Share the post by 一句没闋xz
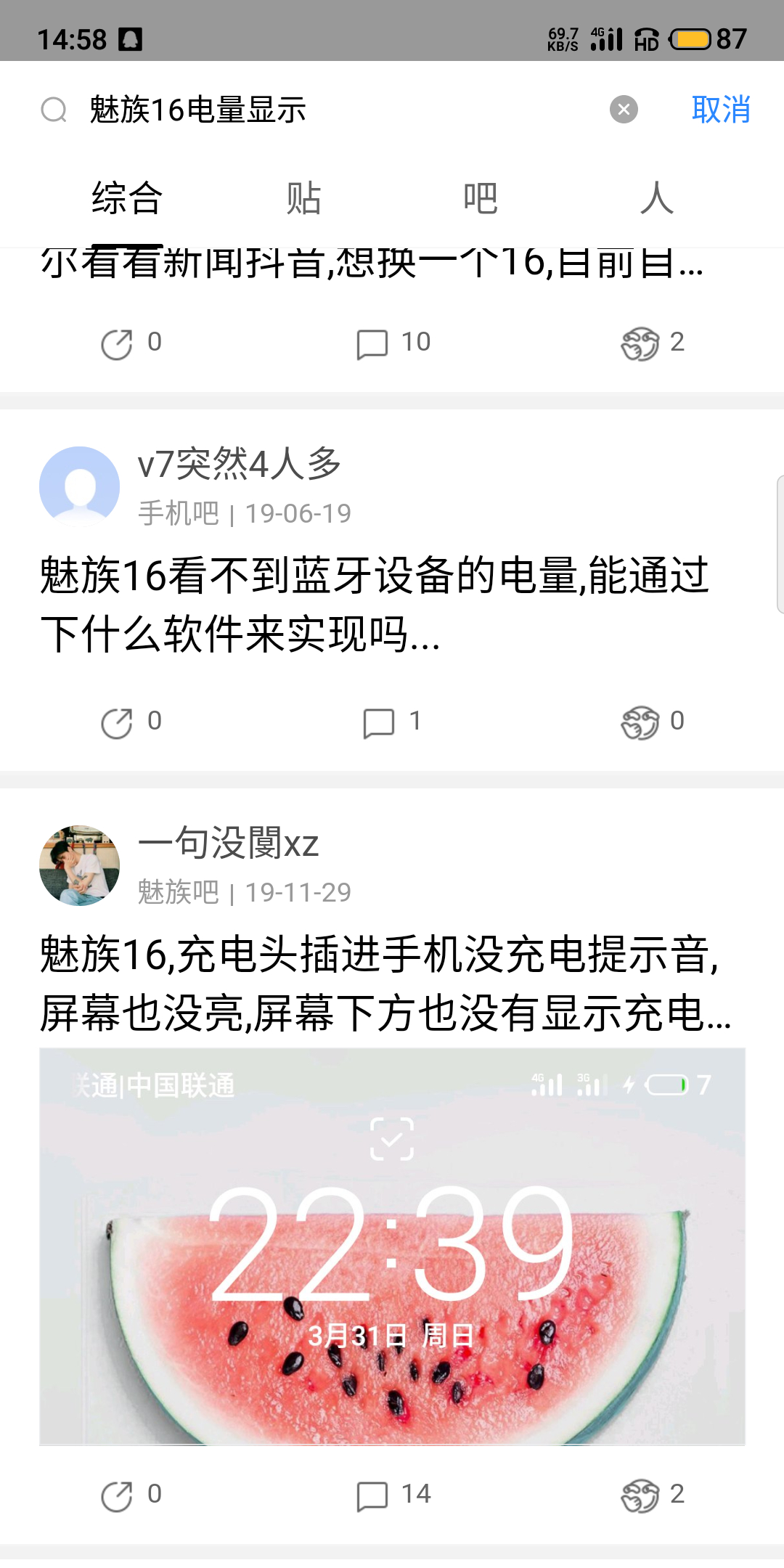 click(x=131, y=1495)
